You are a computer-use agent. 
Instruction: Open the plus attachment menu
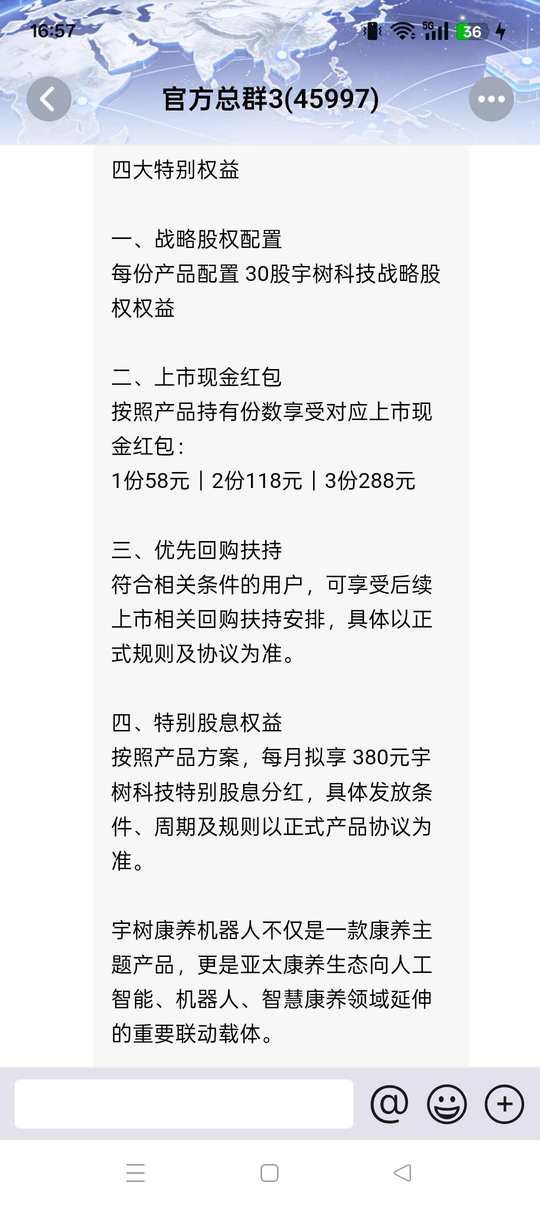point(504,1104)
